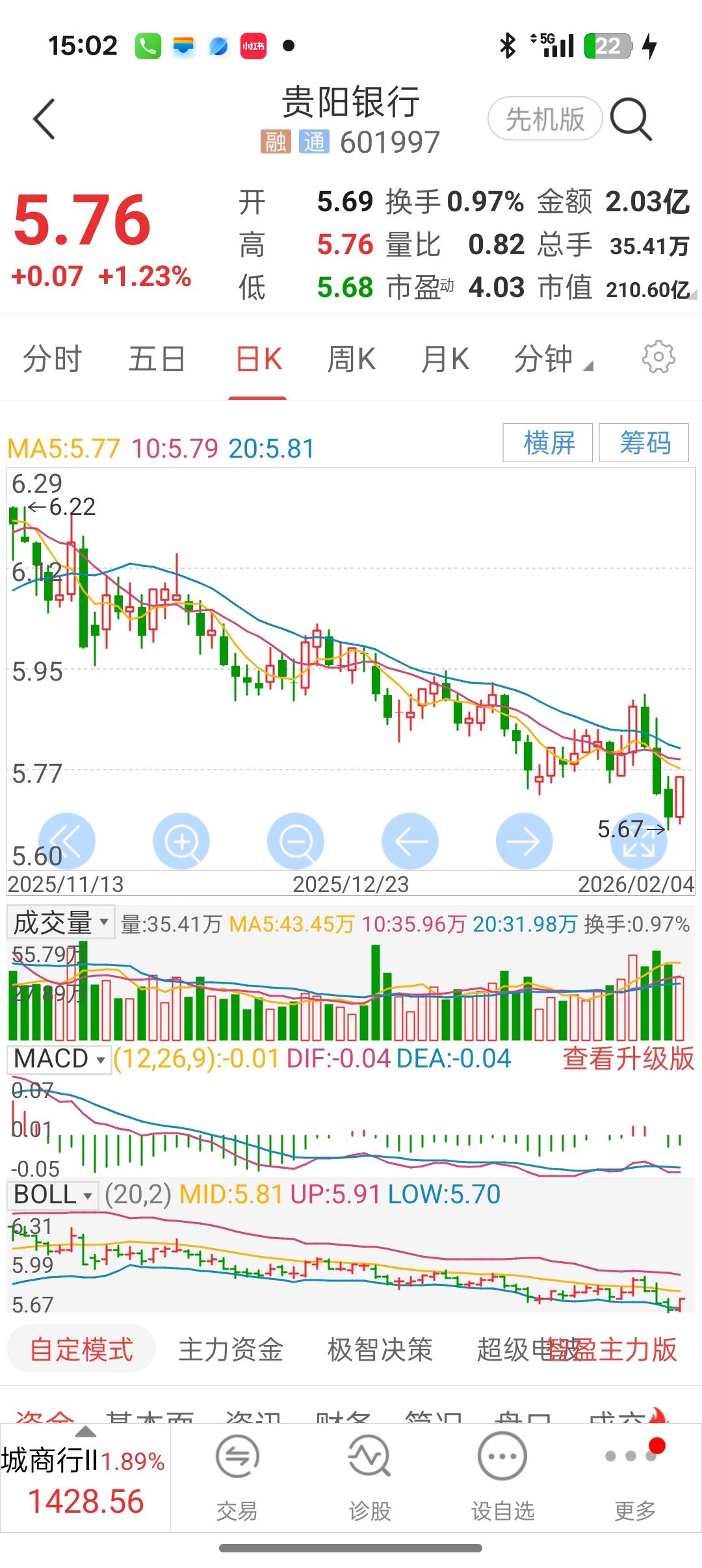This screenshot has width=702, height=1568.
Task: Change the 成交量 indicator dropdown
Action: (61, 922)
